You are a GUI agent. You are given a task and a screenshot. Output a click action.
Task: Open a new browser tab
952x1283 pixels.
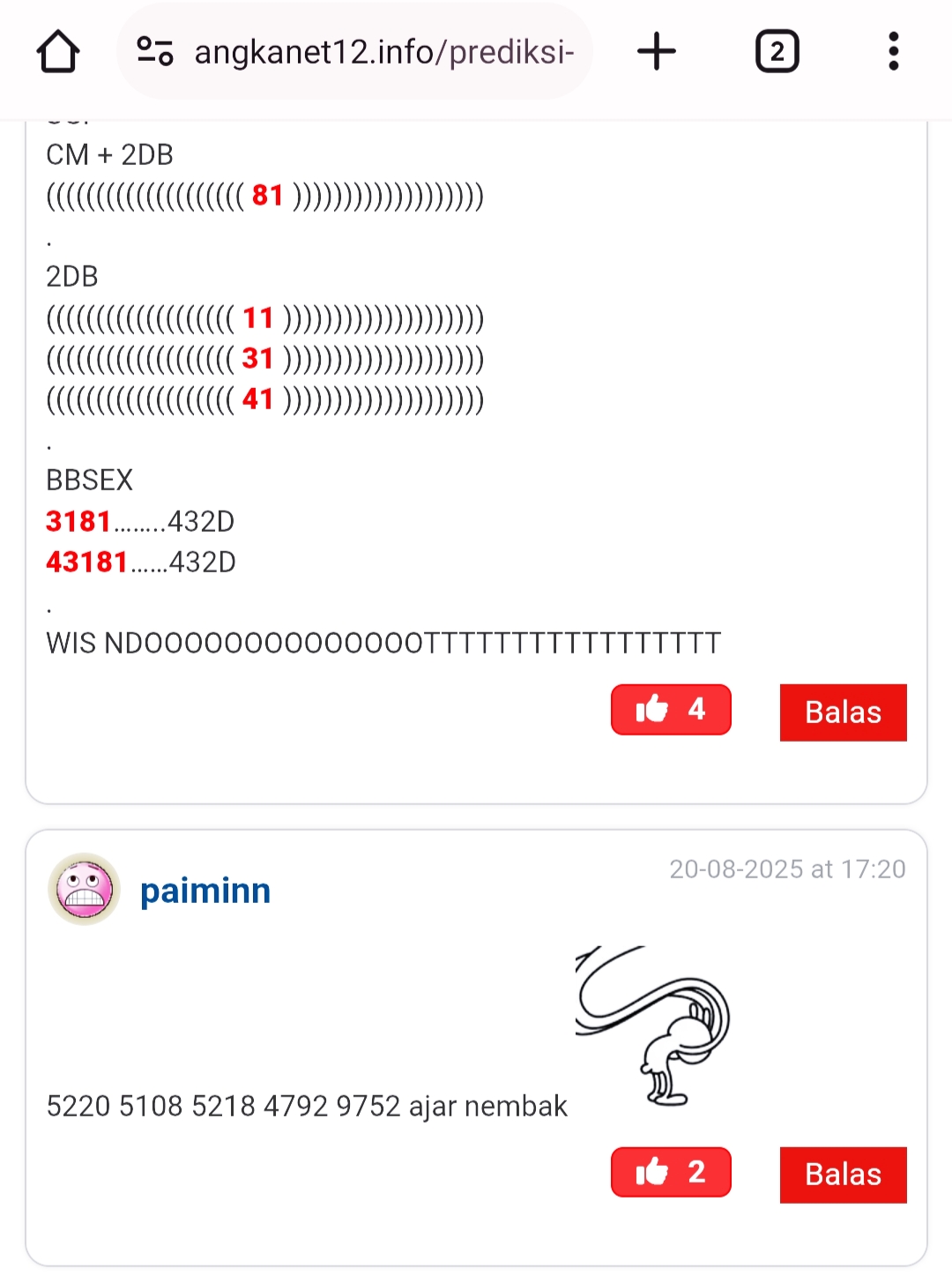click(657, 52)
